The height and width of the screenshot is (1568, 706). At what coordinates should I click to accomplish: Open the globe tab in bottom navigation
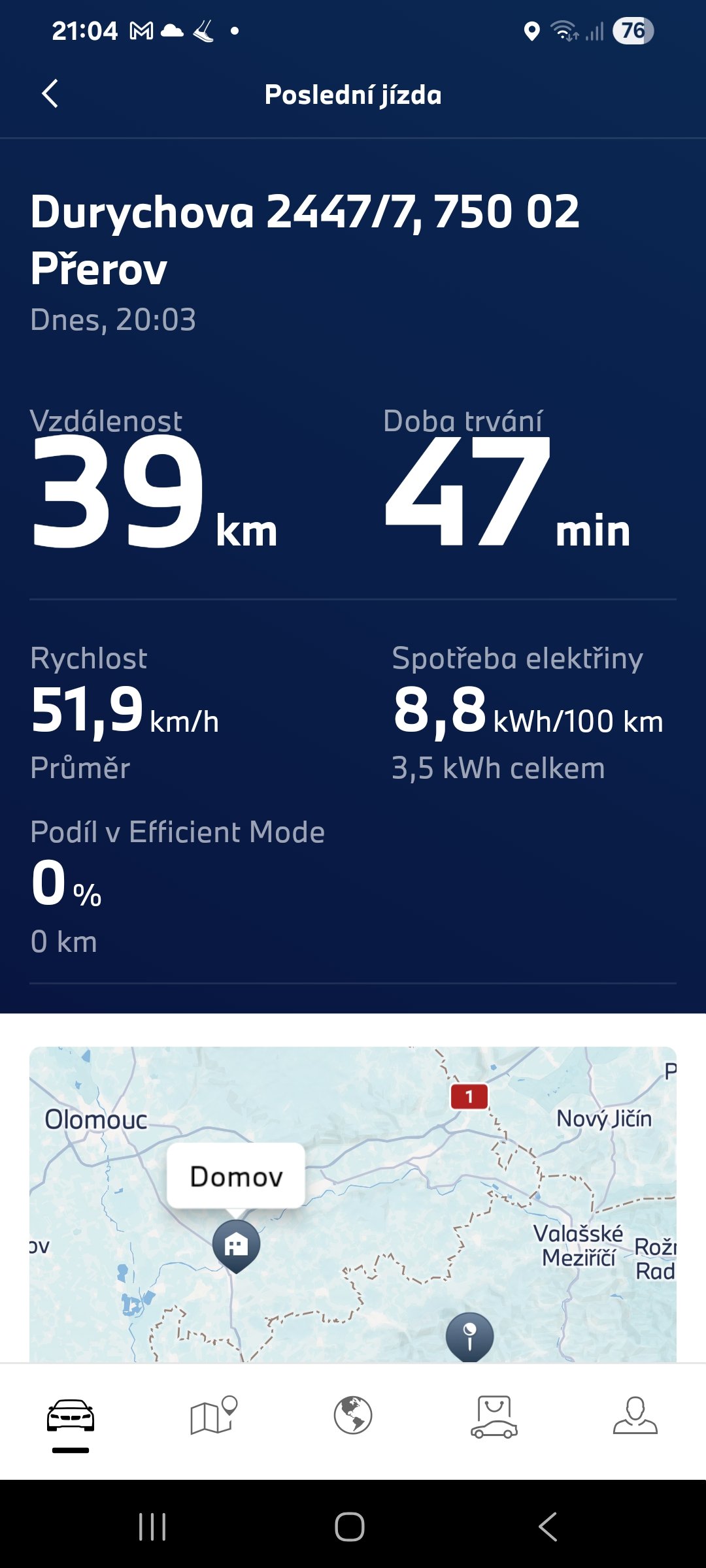[353, 1416]
